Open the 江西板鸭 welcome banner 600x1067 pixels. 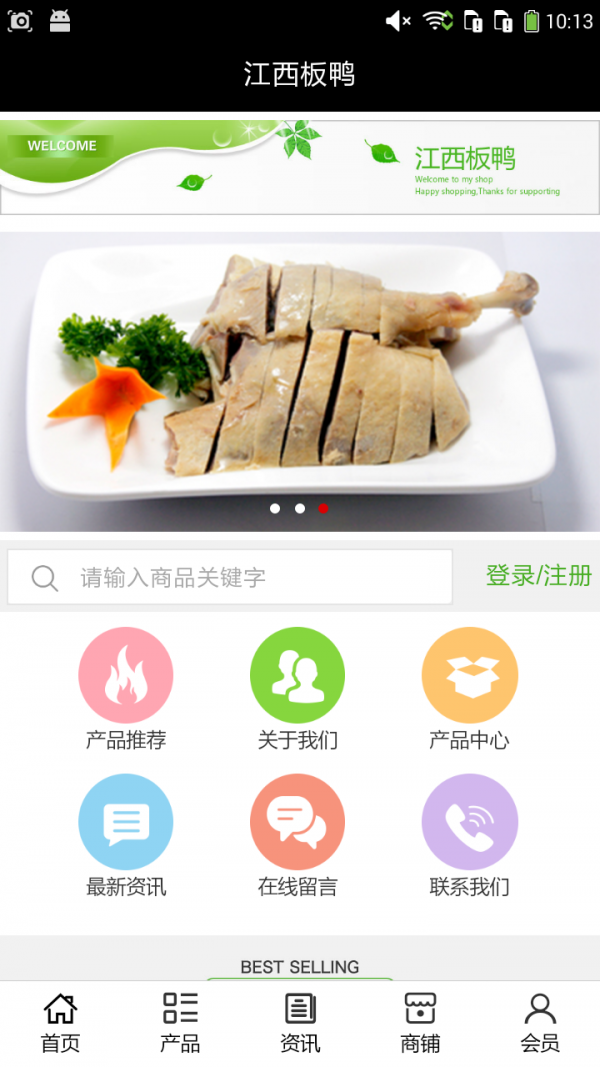click(x=300, y=167)
